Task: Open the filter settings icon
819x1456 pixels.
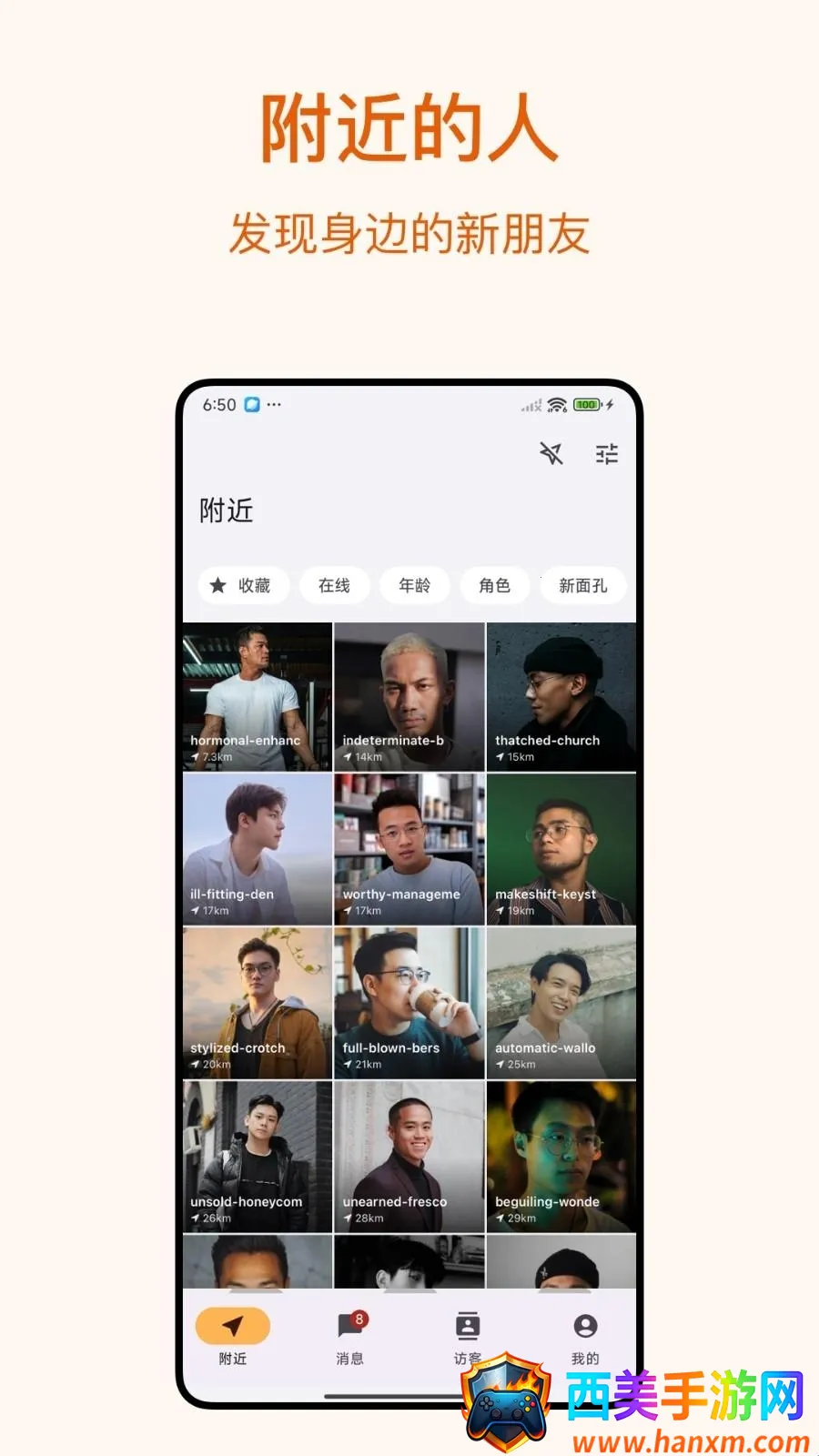Action: tap(607, 453)
